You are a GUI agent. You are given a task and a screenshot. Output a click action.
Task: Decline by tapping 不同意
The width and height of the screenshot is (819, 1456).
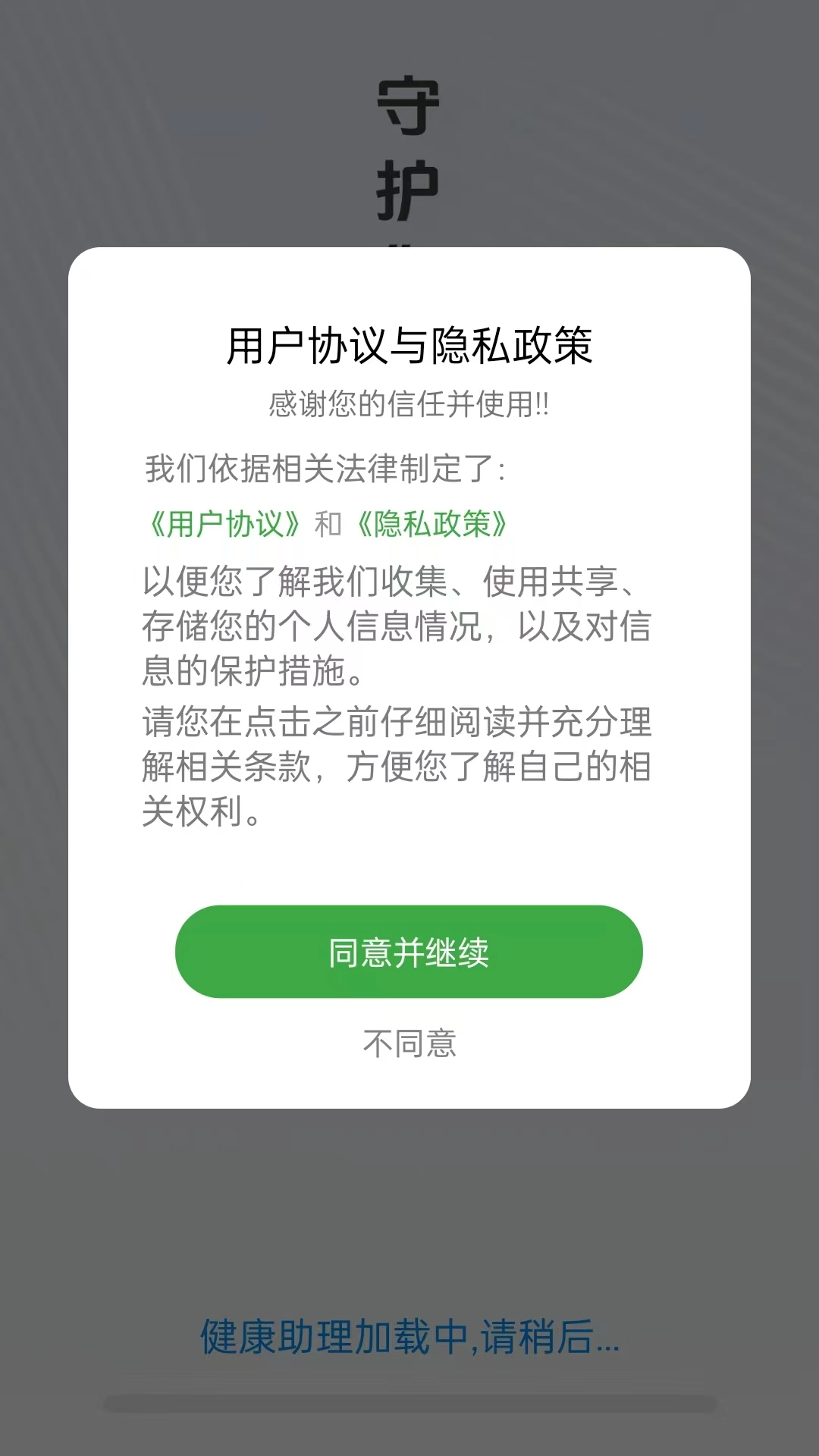(409, 1044)
